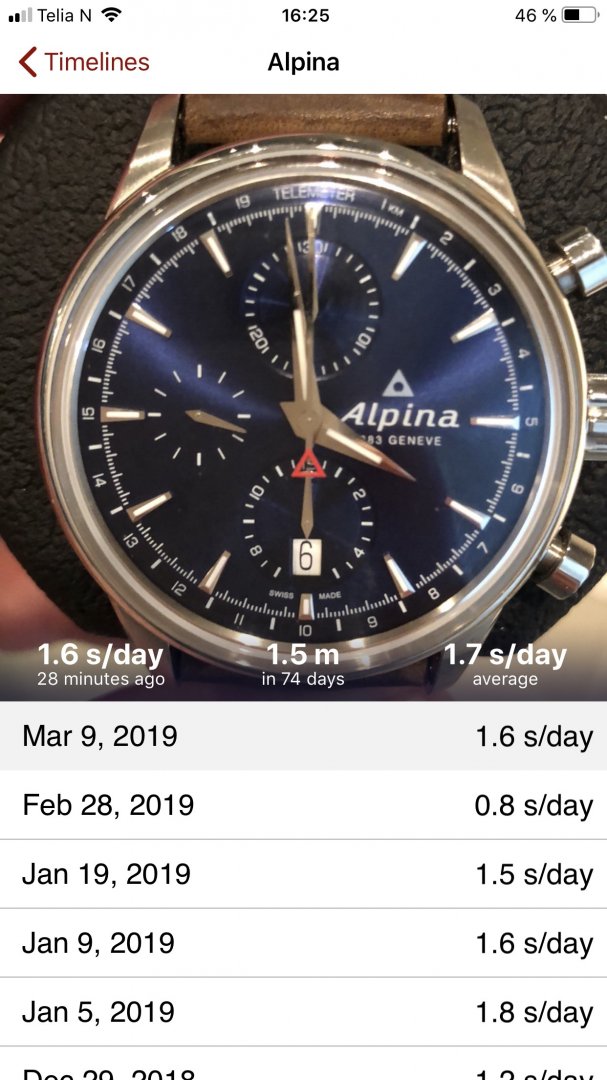
Task: Select the Jan 19, 2019 entry
Action: tap(303, 874)
